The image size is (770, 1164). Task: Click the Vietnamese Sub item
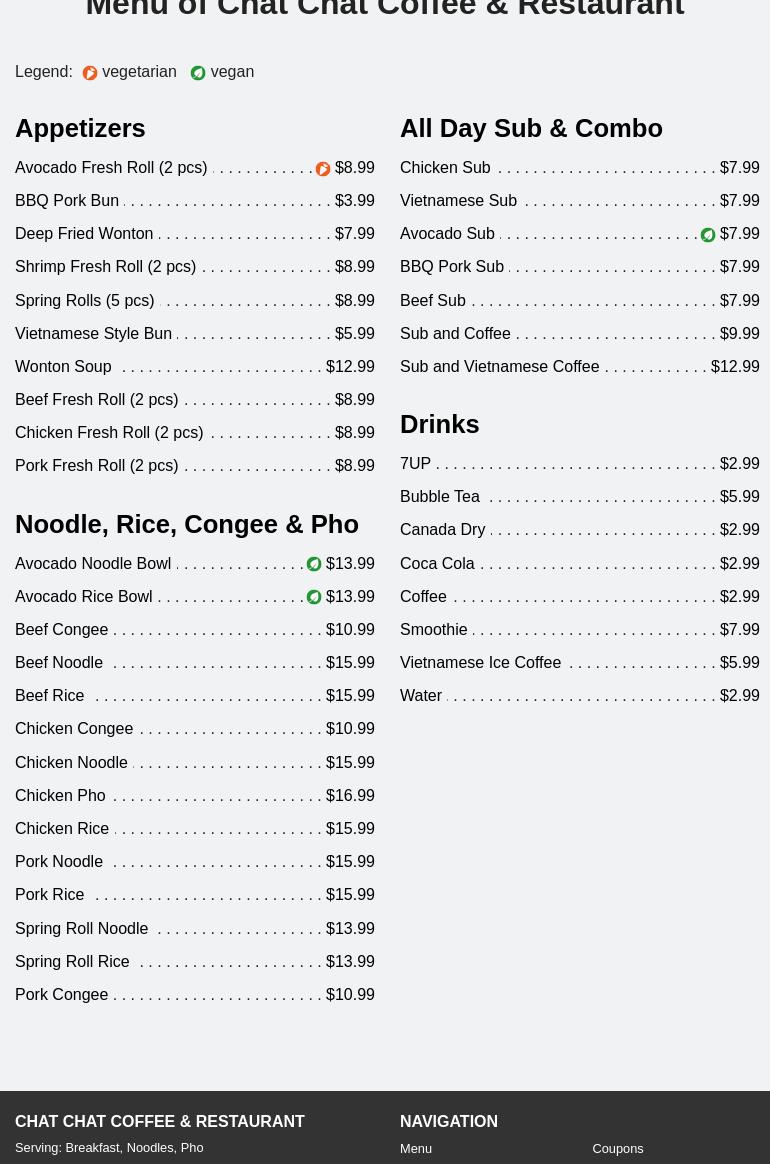point(459,200)
